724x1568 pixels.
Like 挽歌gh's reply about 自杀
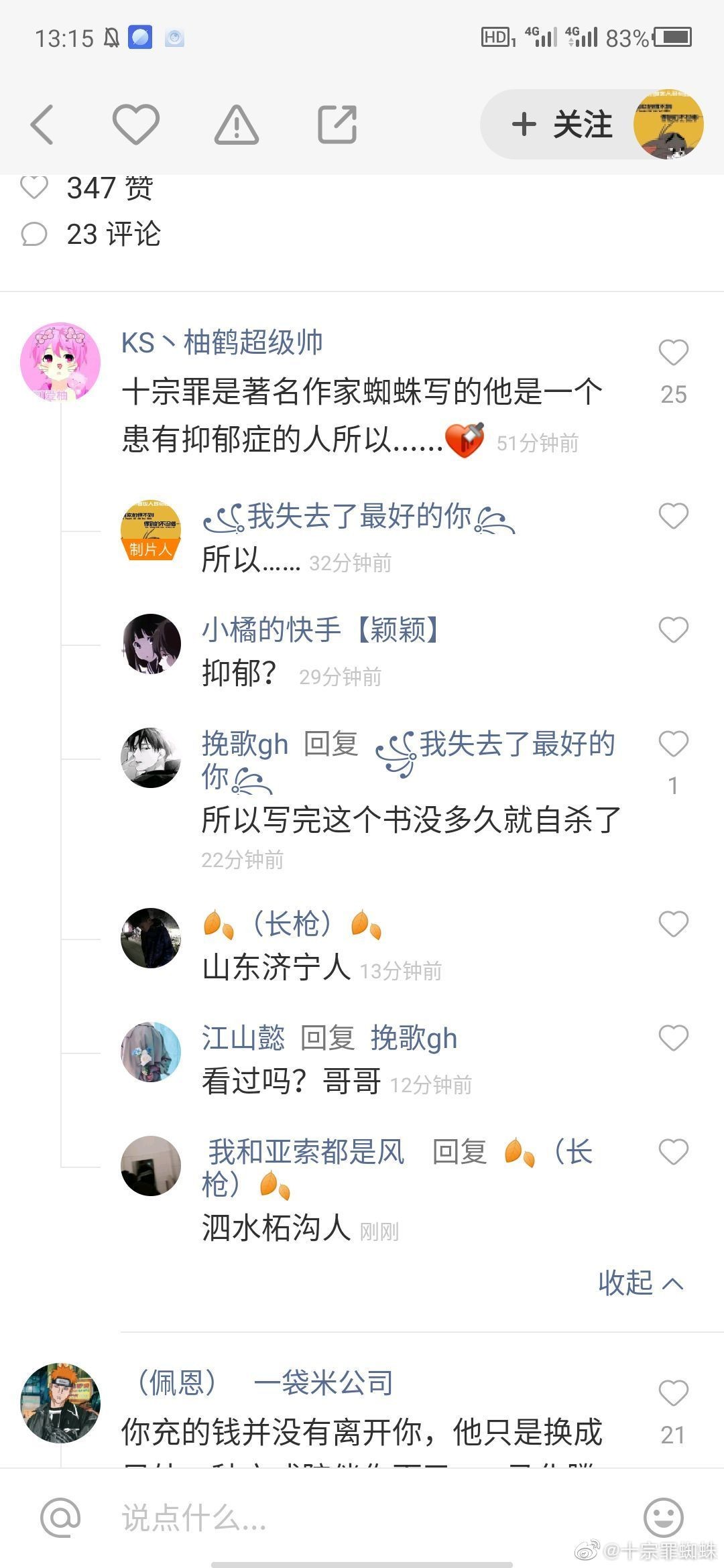click(673, 744)
